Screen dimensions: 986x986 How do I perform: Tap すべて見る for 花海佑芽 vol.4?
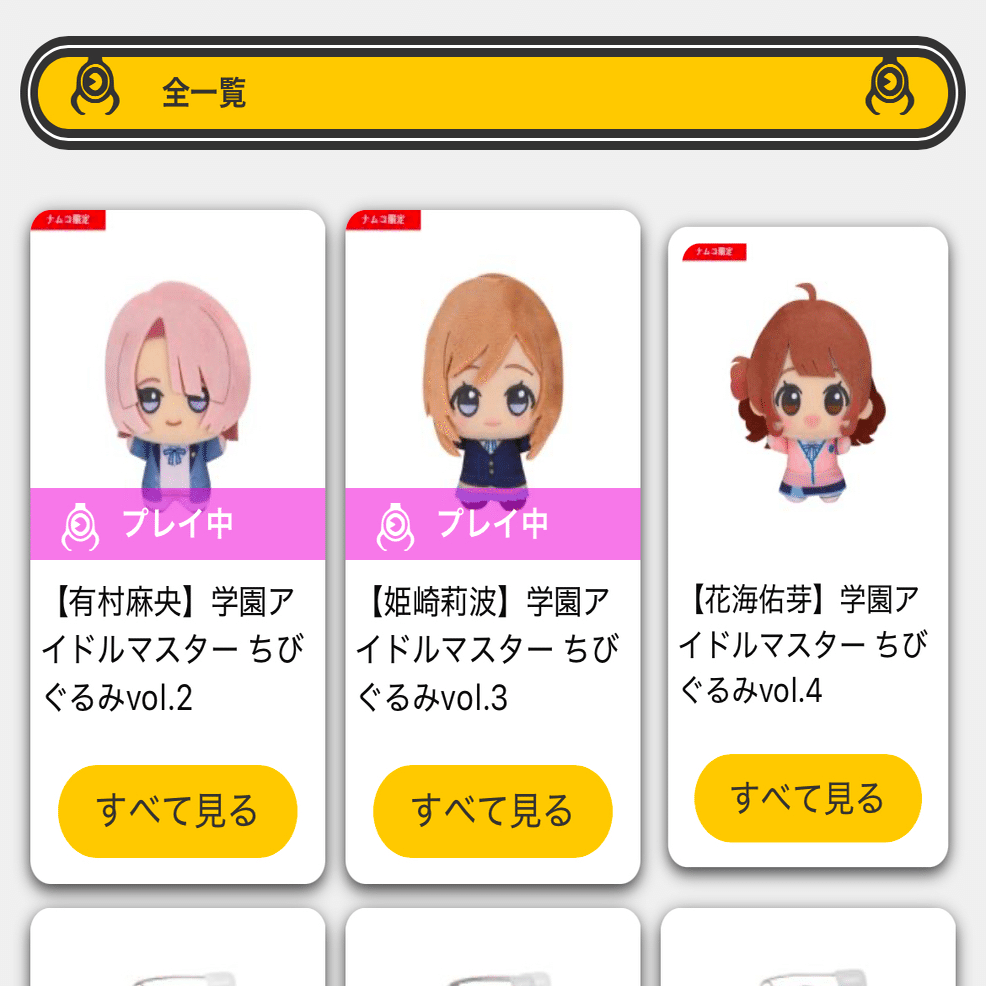(807, 798)
